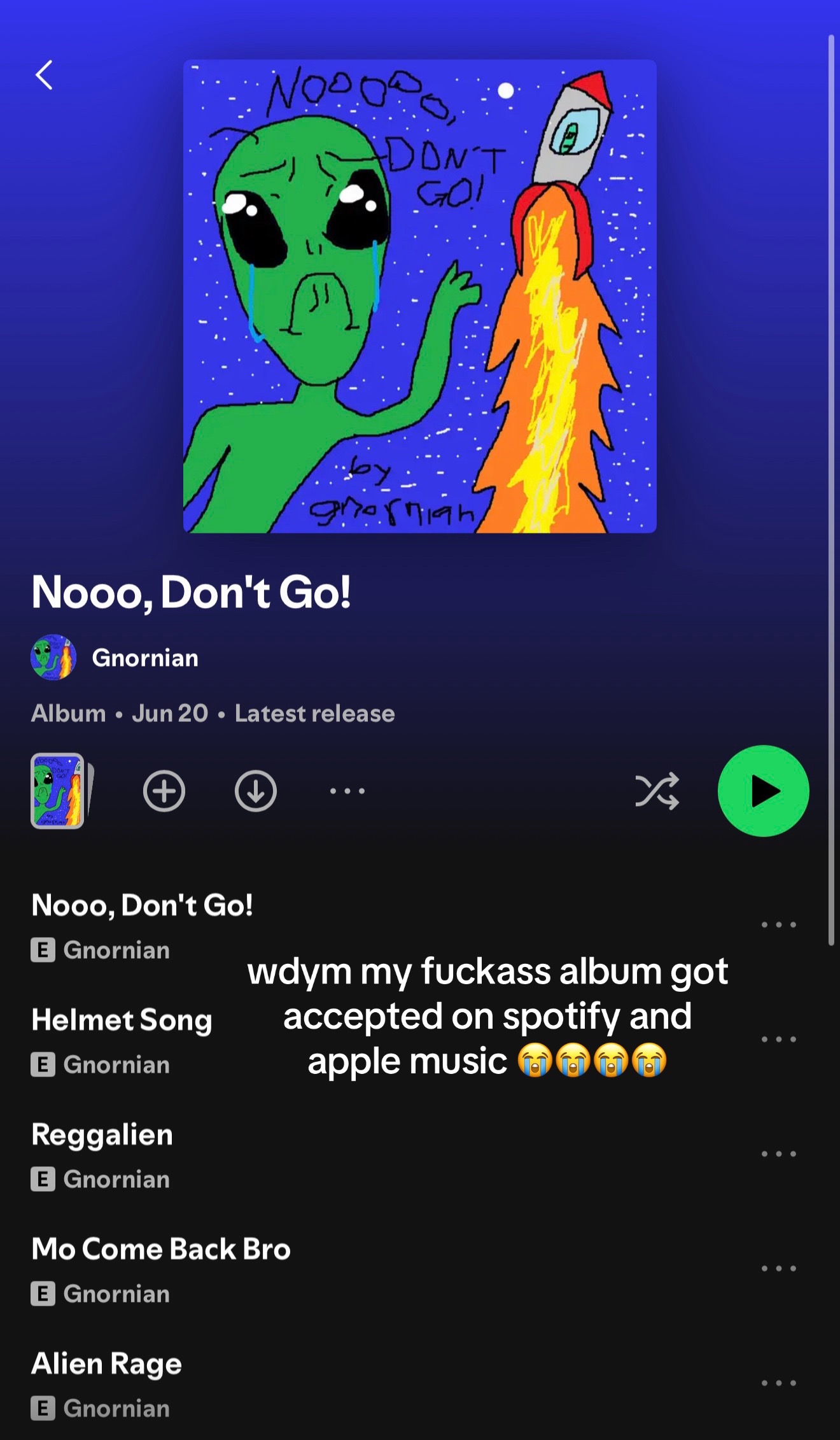Toggle shuffle for this album

(x=657, y=791)
